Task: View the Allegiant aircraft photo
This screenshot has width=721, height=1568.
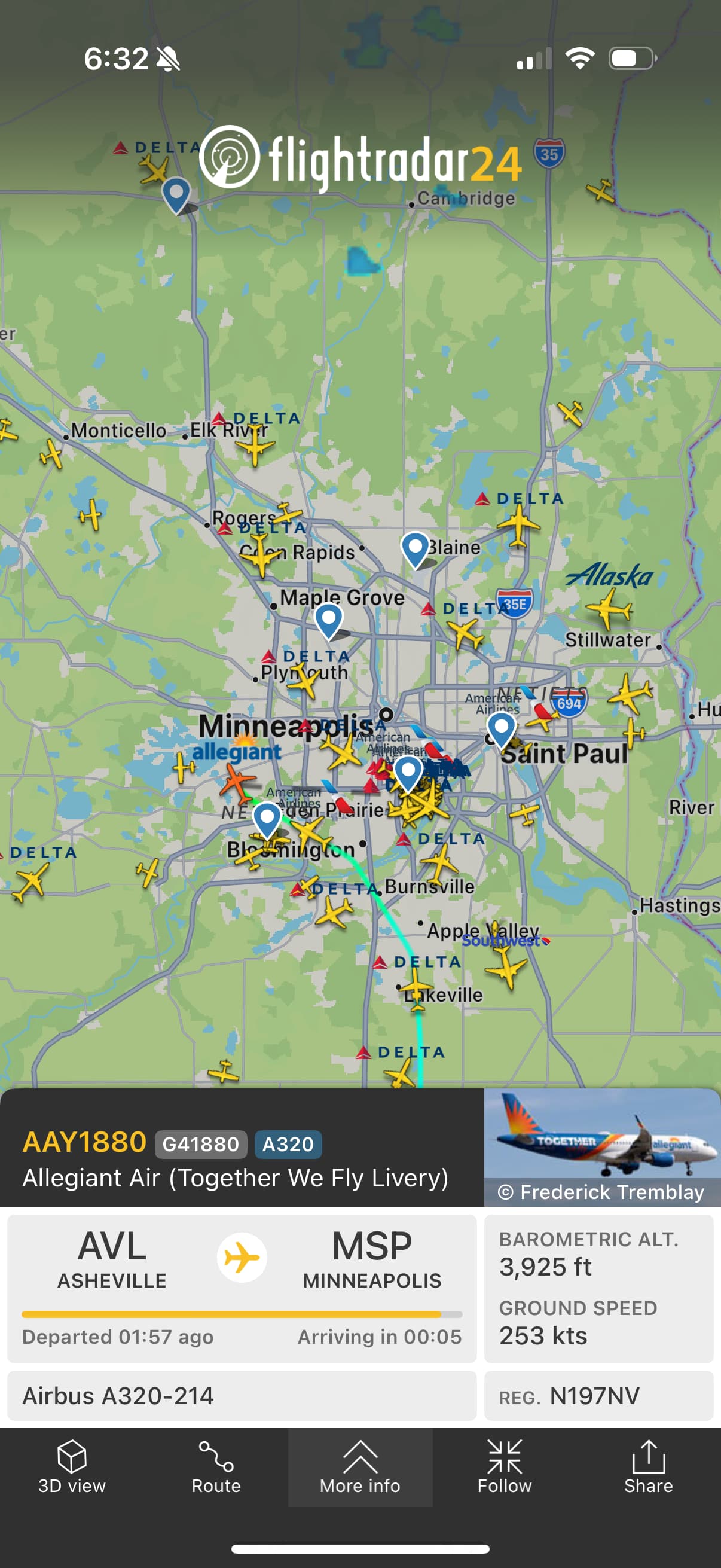Action: click(601, 1146)
